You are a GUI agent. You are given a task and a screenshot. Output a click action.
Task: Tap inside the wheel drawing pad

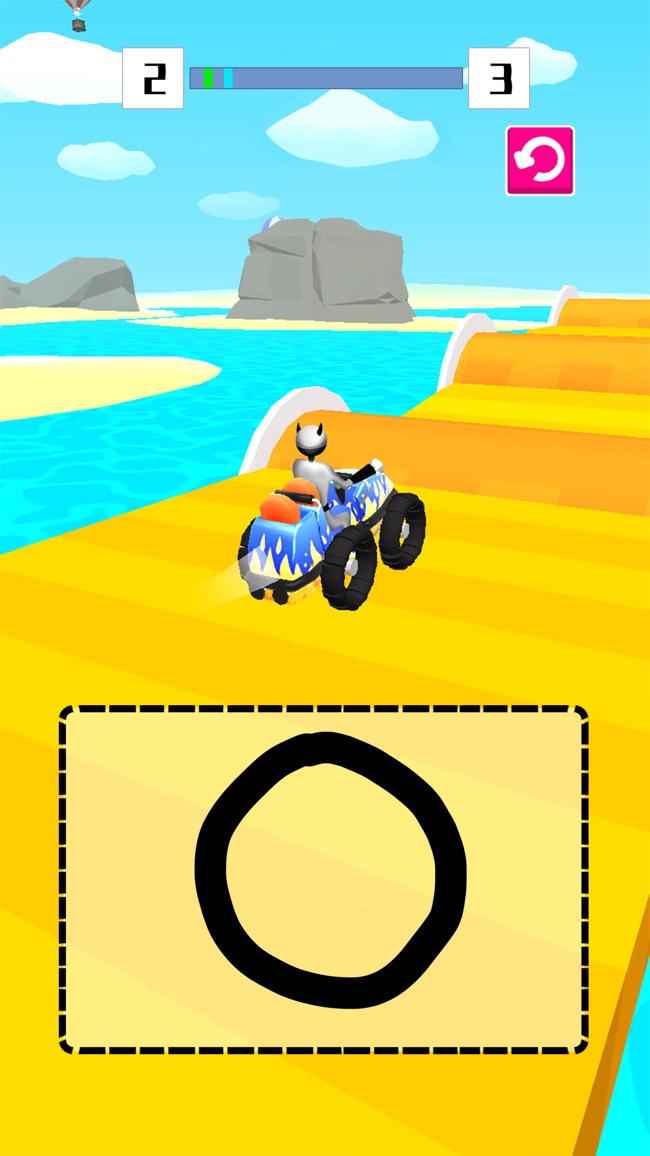coord(323,878)
